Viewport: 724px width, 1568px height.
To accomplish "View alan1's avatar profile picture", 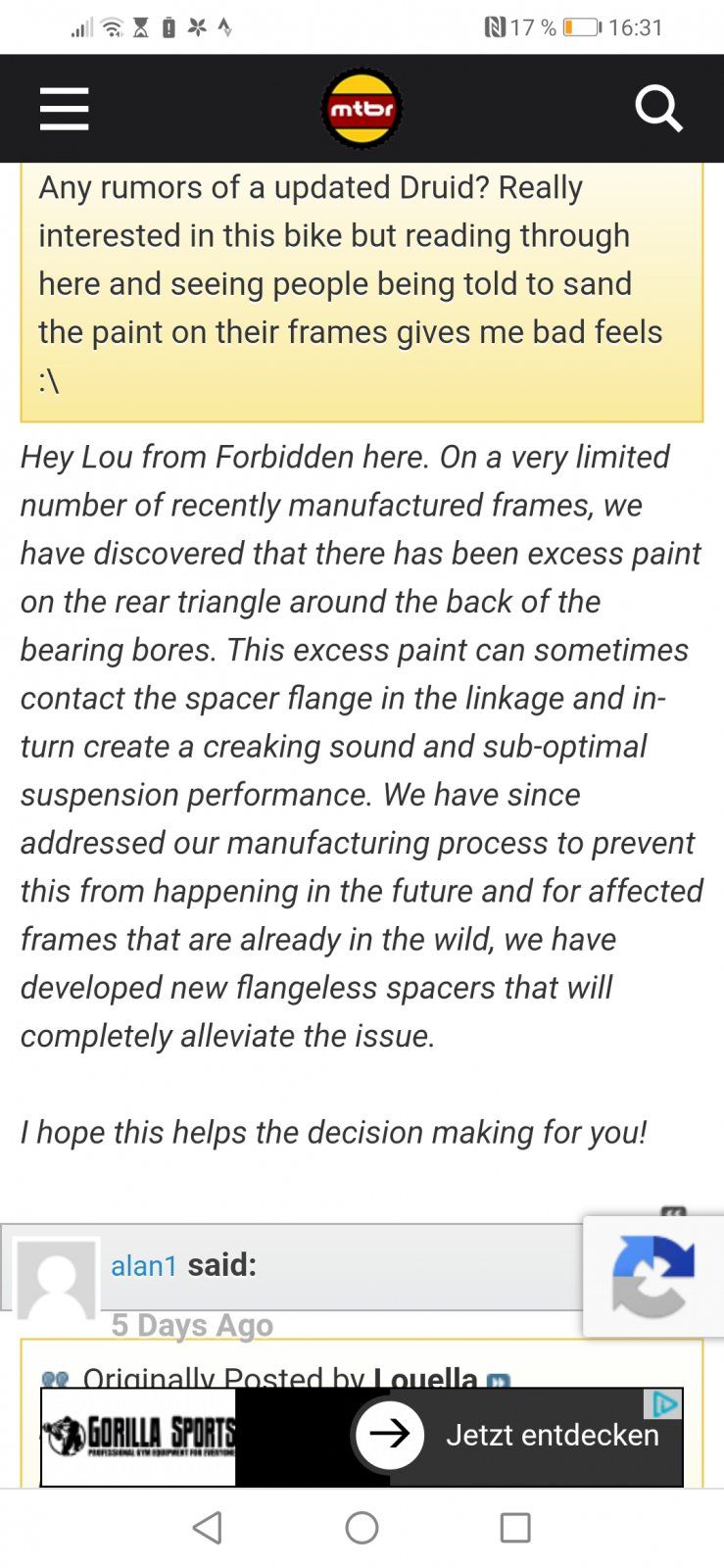I will [57, 1278].
